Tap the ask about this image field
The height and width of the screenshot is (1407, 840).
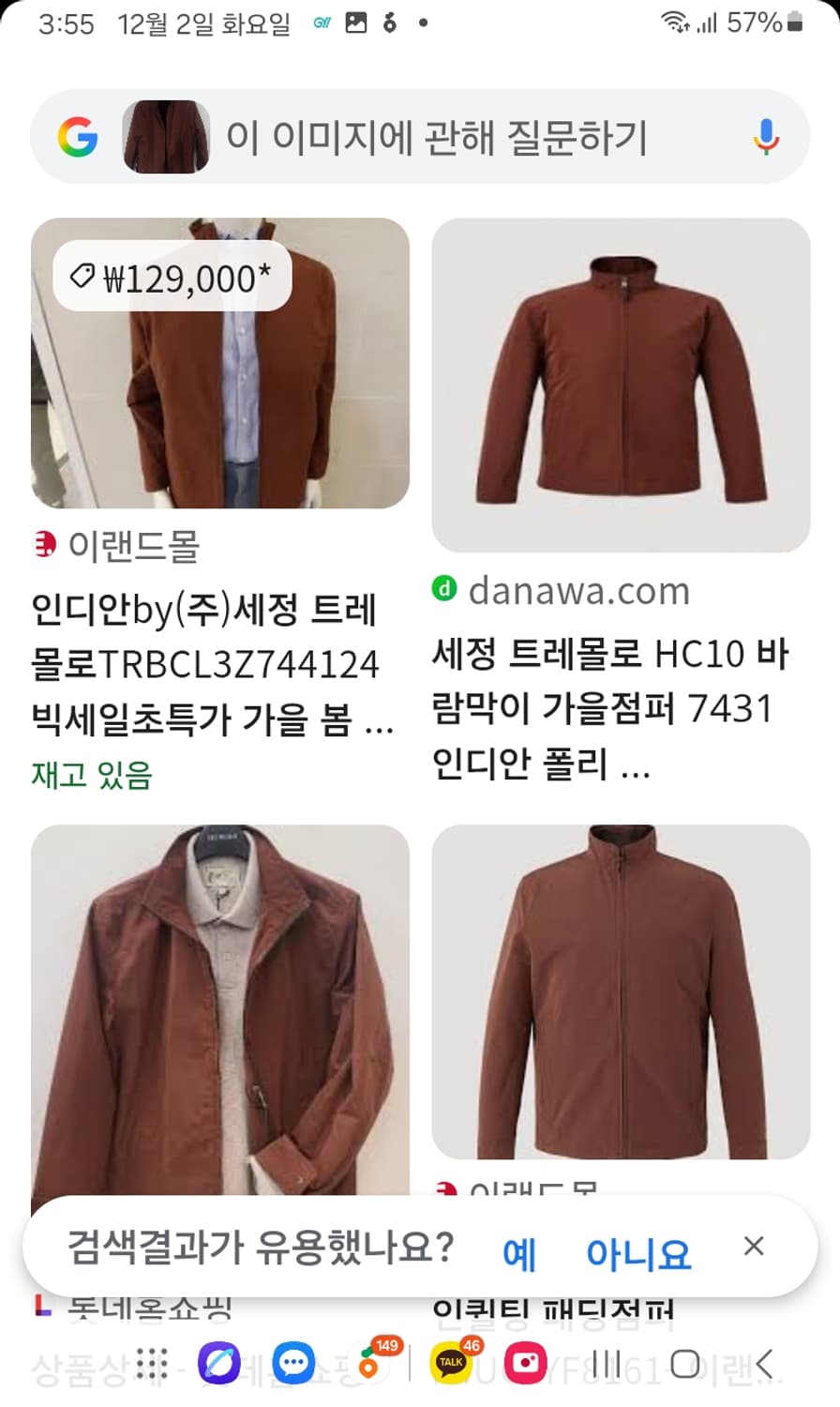[441, 137]
